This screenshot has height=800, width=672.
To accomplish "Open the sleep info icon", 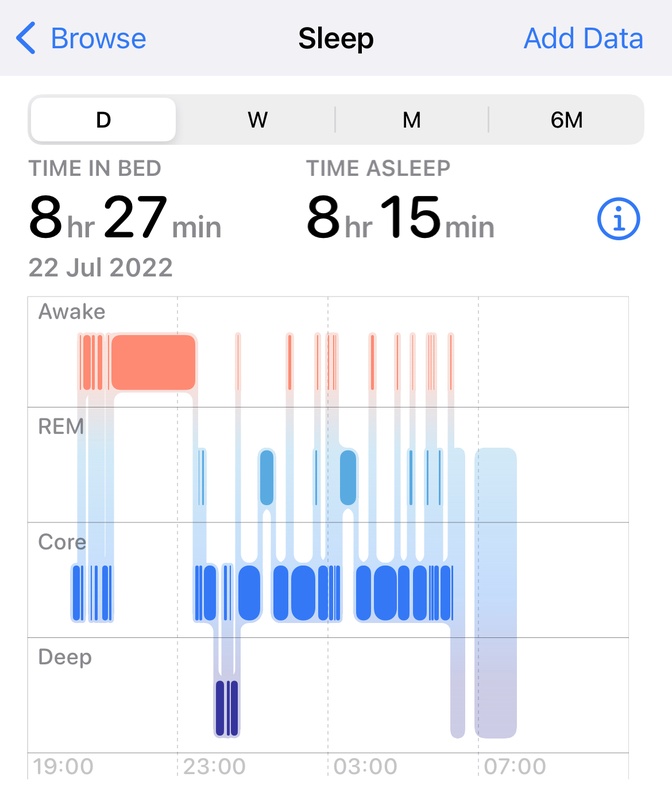I will pos(618,218).
